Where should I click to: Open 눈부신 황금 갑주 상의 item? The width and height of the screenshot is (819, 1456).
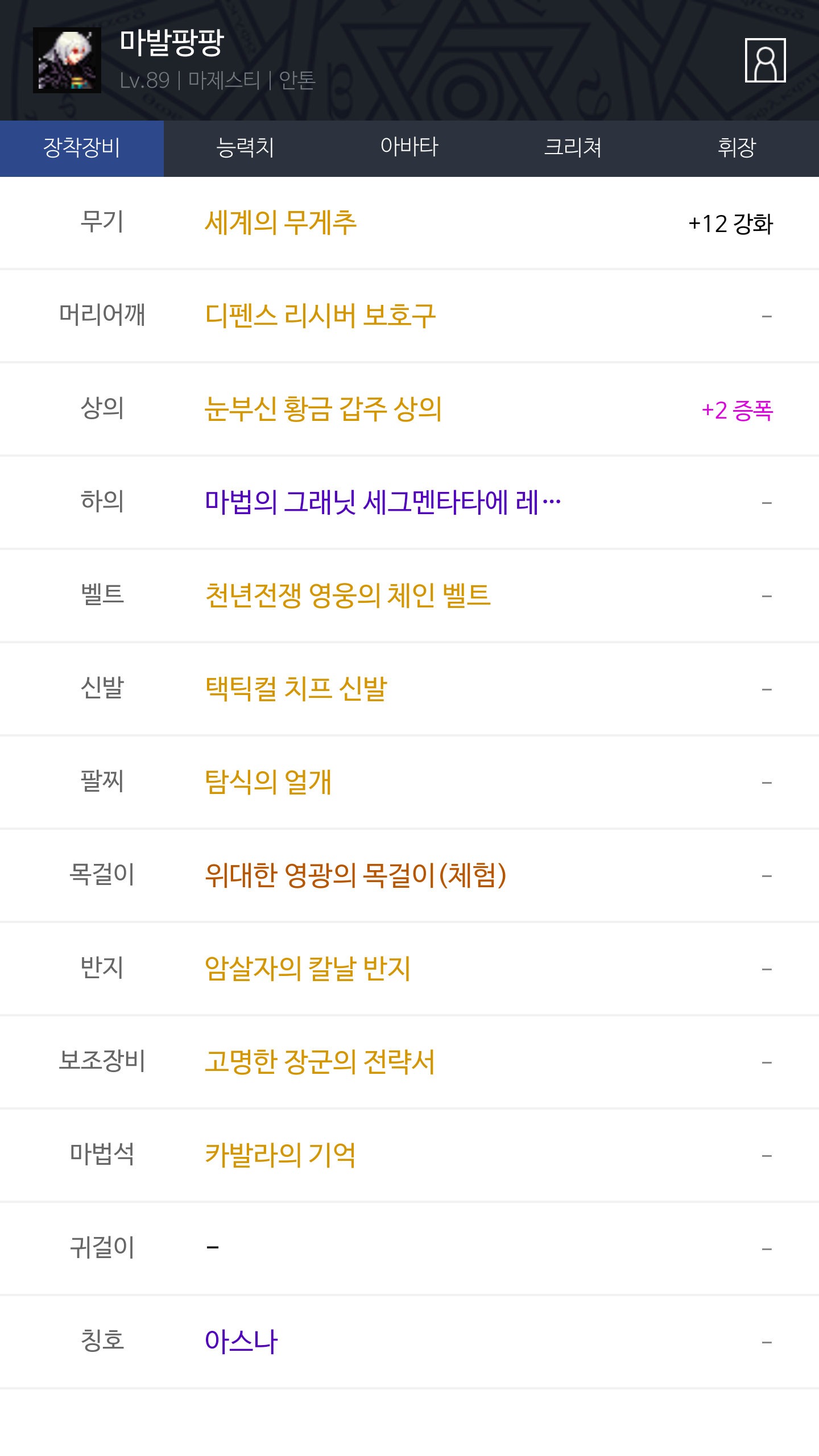(x=323, y=409)
